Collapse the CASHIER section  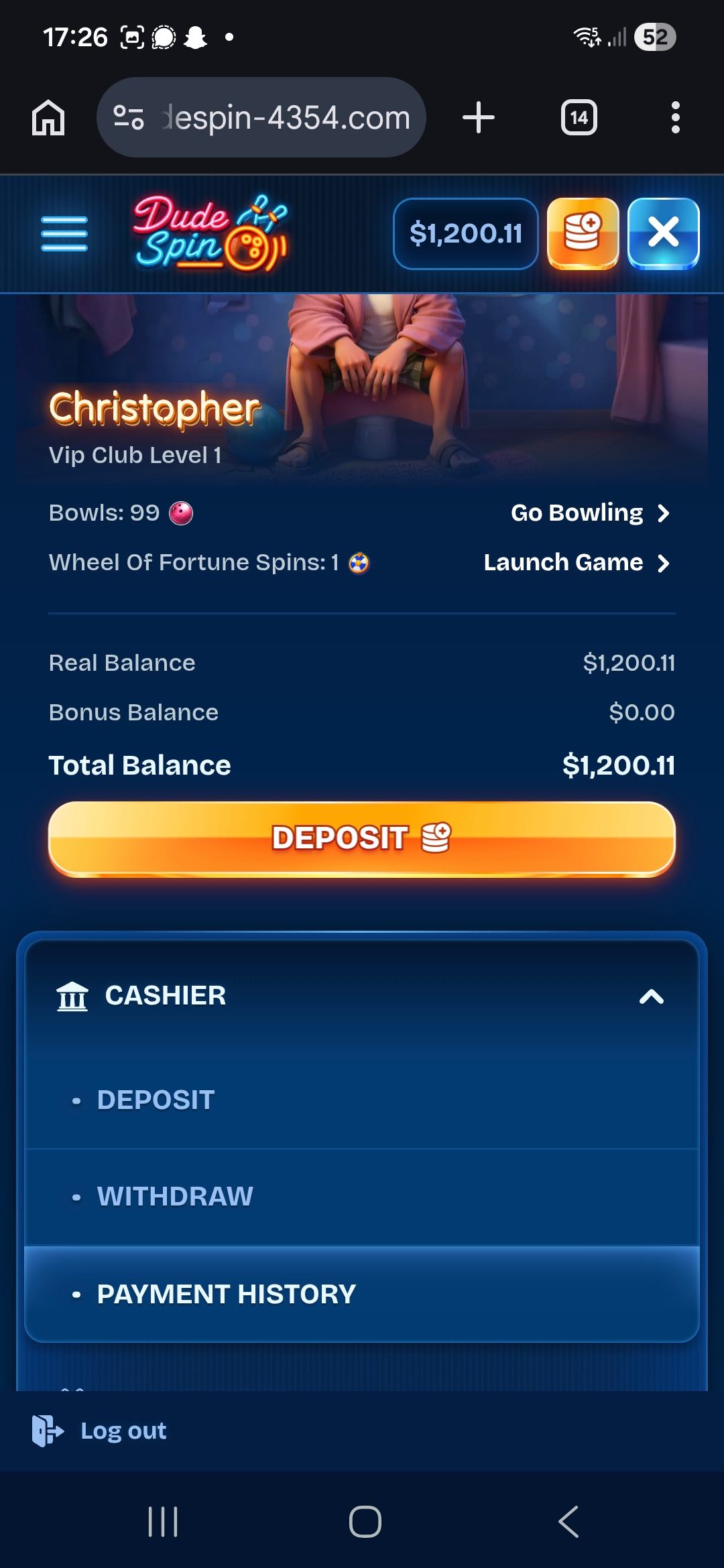(651, 996)
